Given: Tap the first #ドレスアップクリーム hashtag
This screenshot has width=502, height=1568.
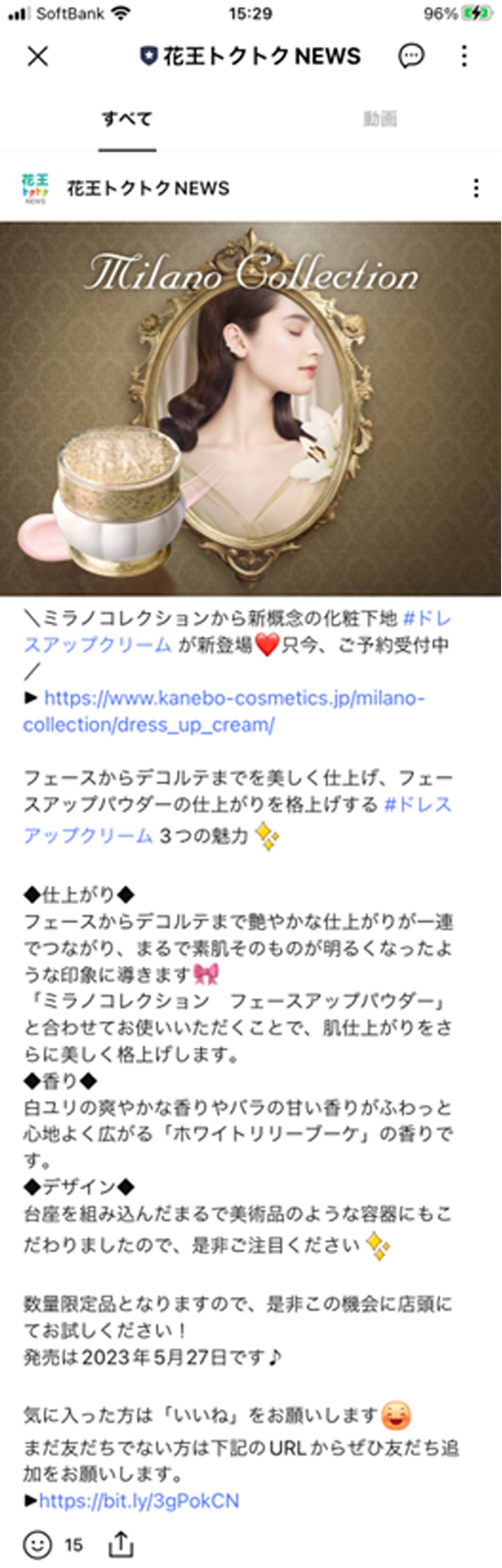Looking at the screenshot, I should (98, 645).
